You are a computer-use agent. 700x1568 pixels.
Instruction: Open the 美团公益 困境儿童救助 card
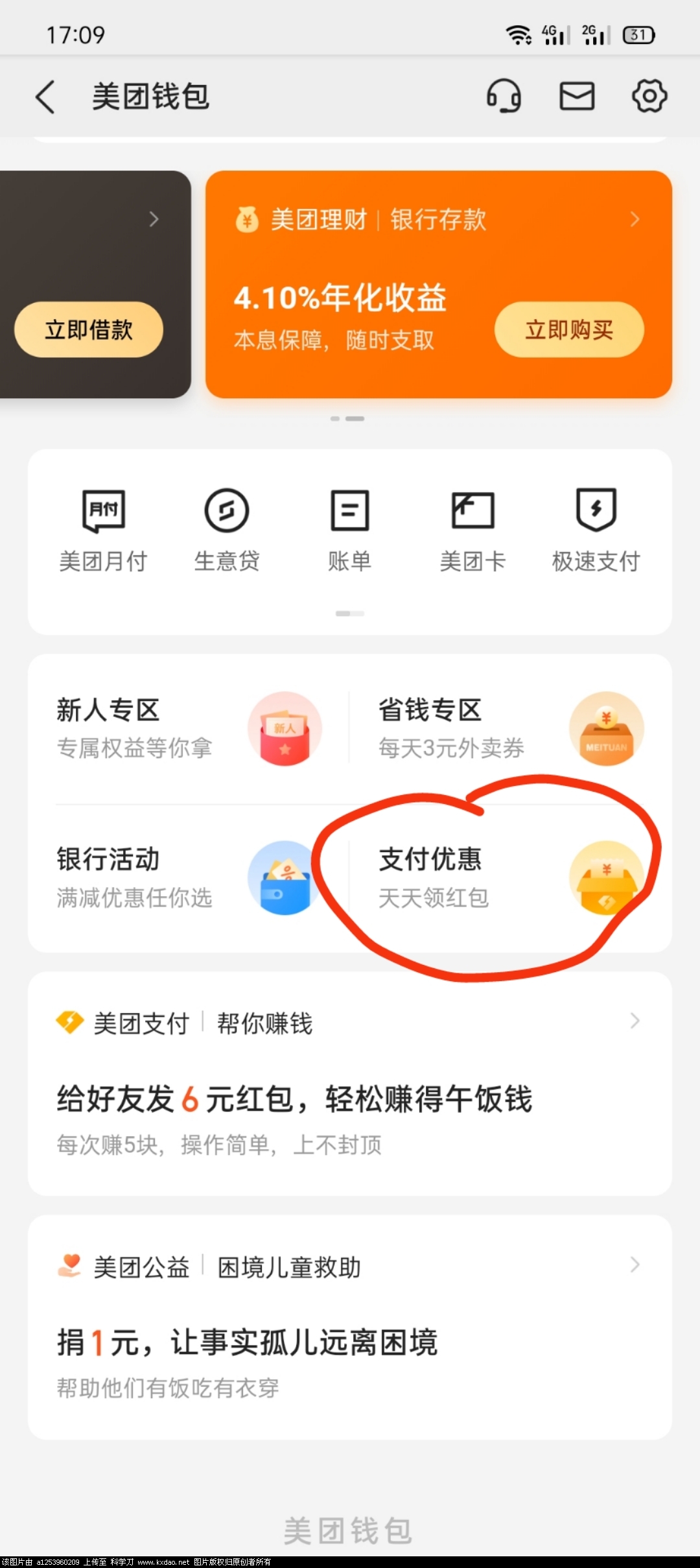350,1327
